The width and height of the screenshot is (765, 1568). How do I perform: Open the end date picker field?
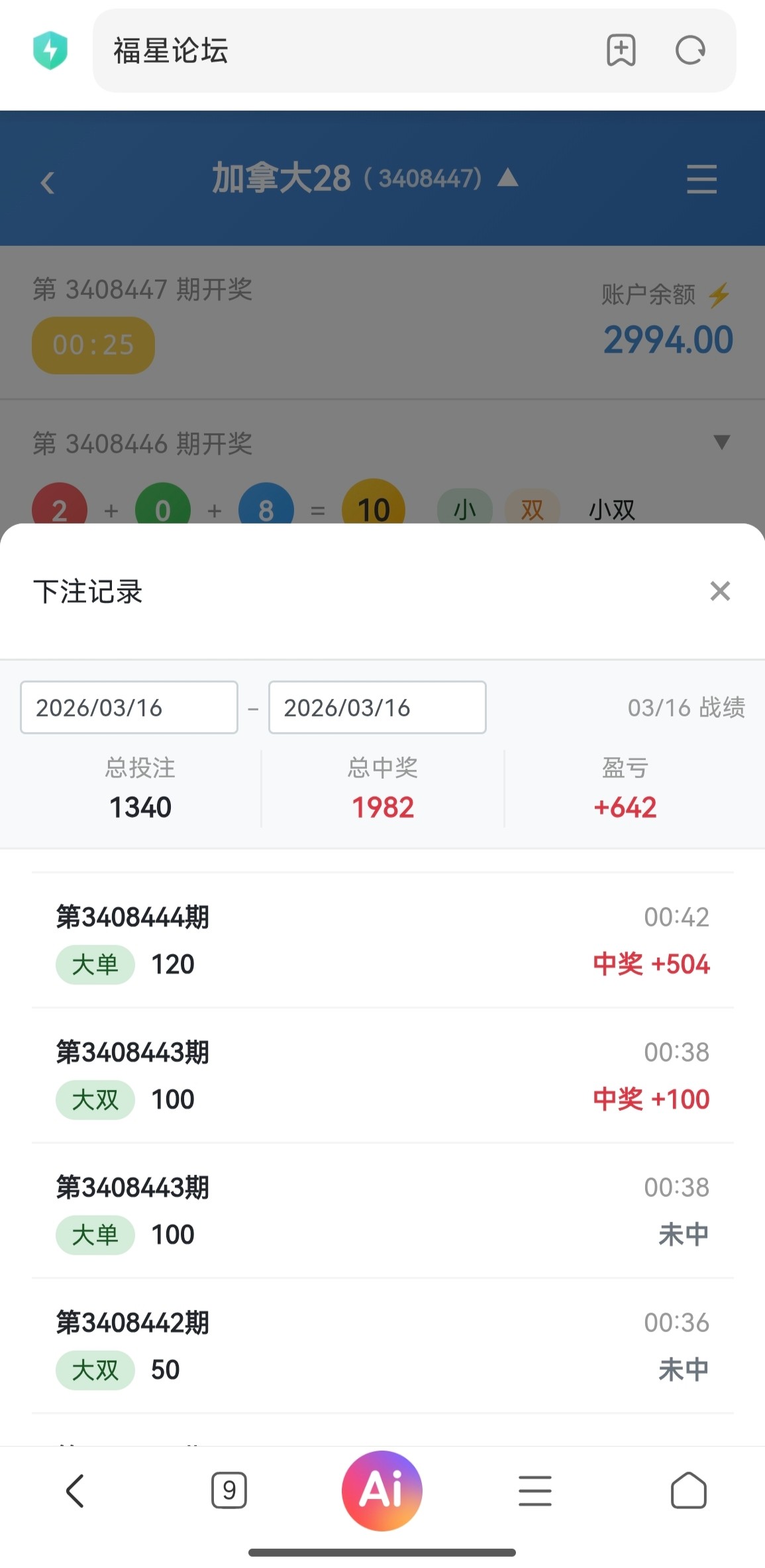(377, 707)
